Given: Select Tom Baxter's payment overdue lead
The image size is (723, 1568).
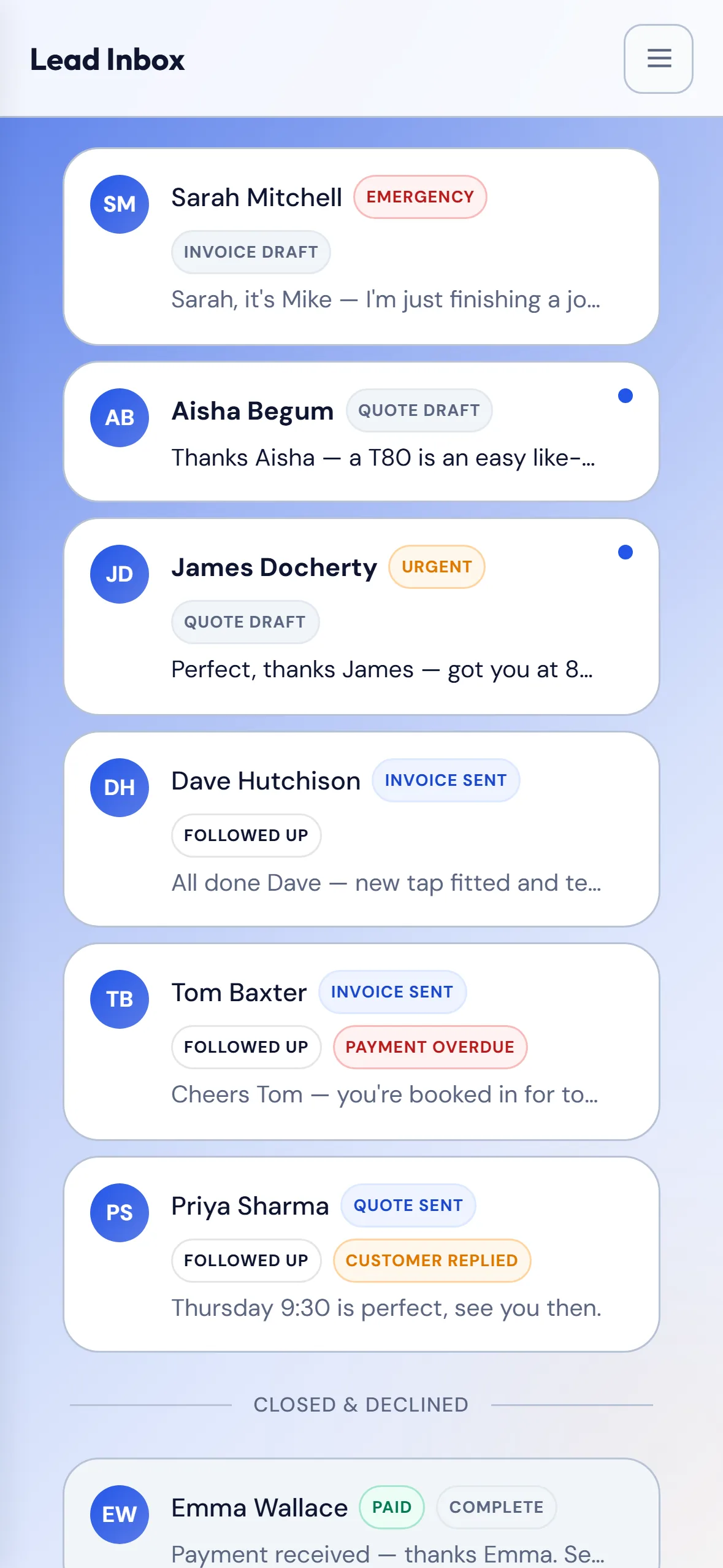Looking at the screenshot, I should point(361,1042).
